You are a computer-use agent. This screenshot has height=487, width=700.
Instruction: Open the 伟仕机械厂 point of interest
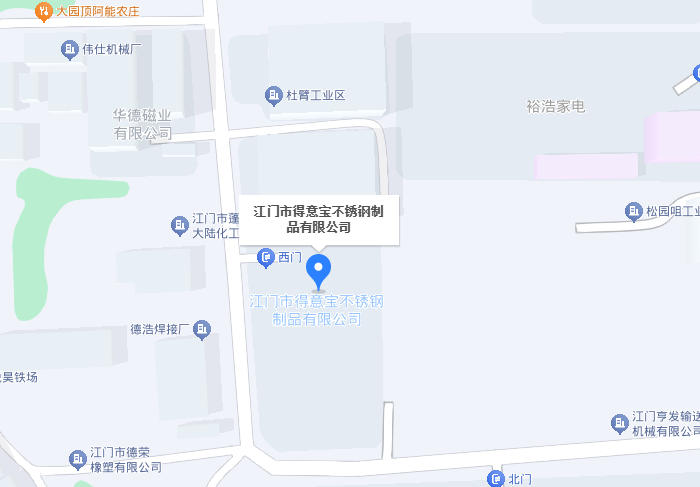coord(70,48)
